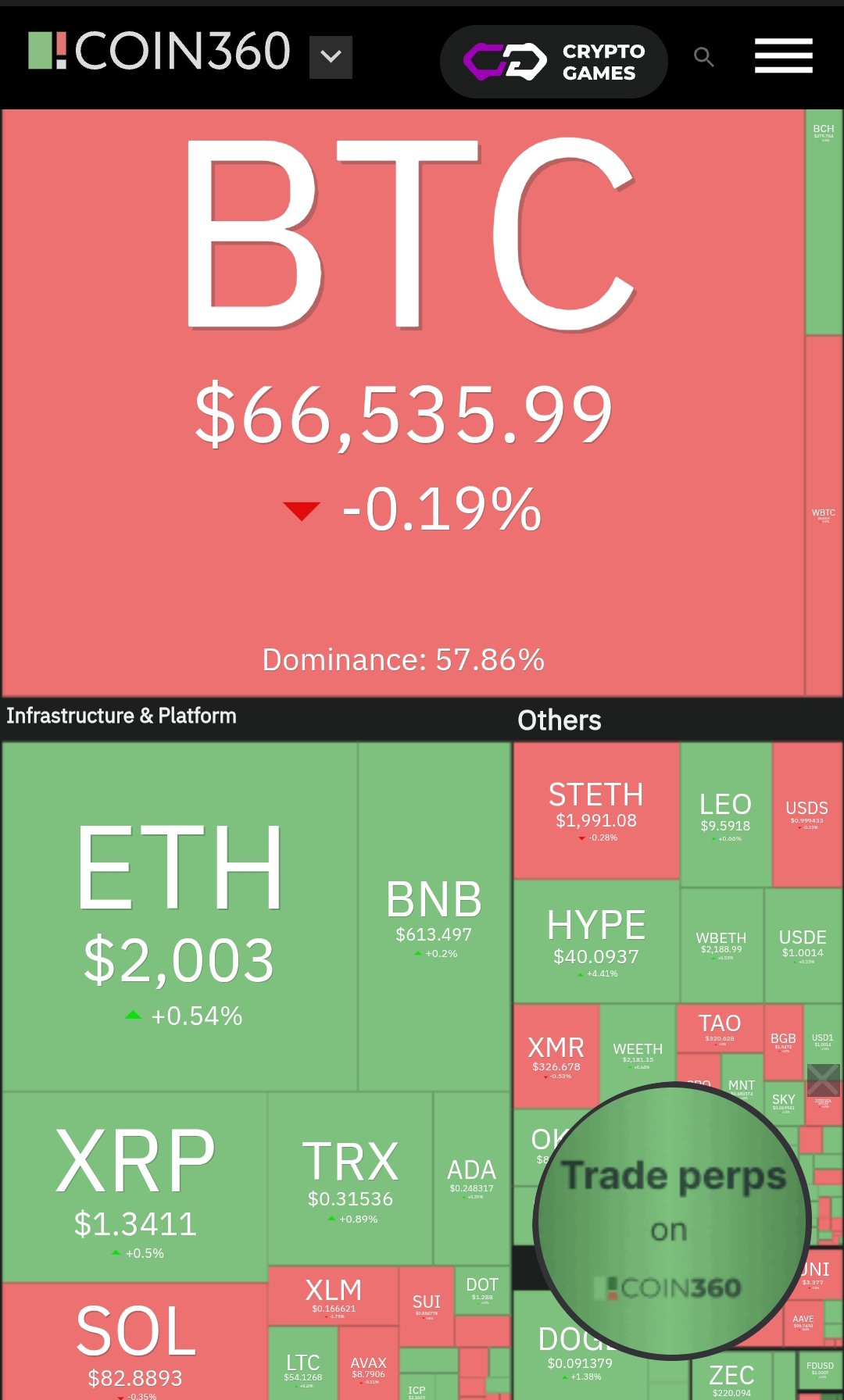Viewport: 844px width, 1400px height.
Task: Open the Crypto Games button
Action: [x=553, y=62]
